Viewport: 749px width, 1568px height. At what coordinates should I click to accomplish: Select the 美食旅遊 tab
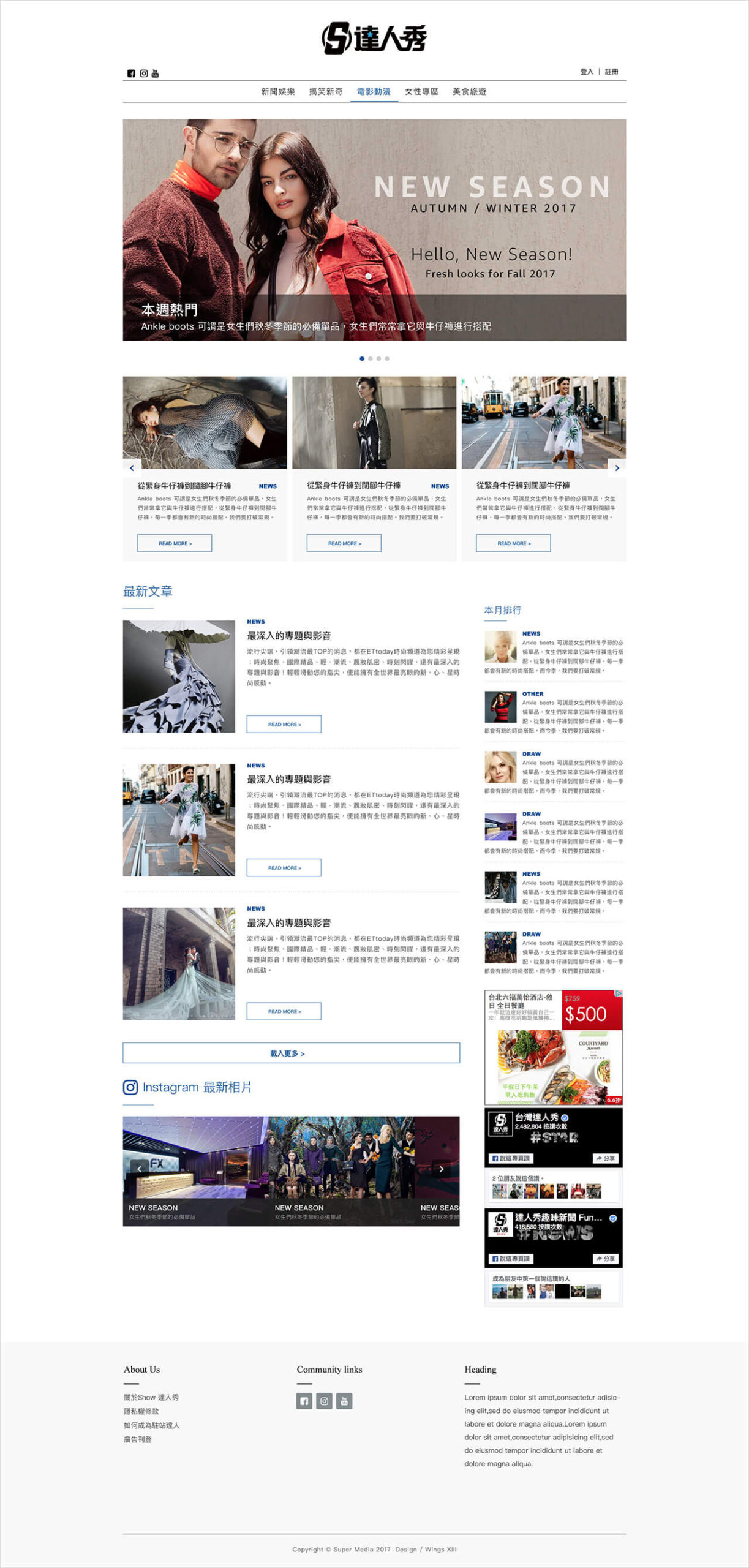(x=469, y=91)
